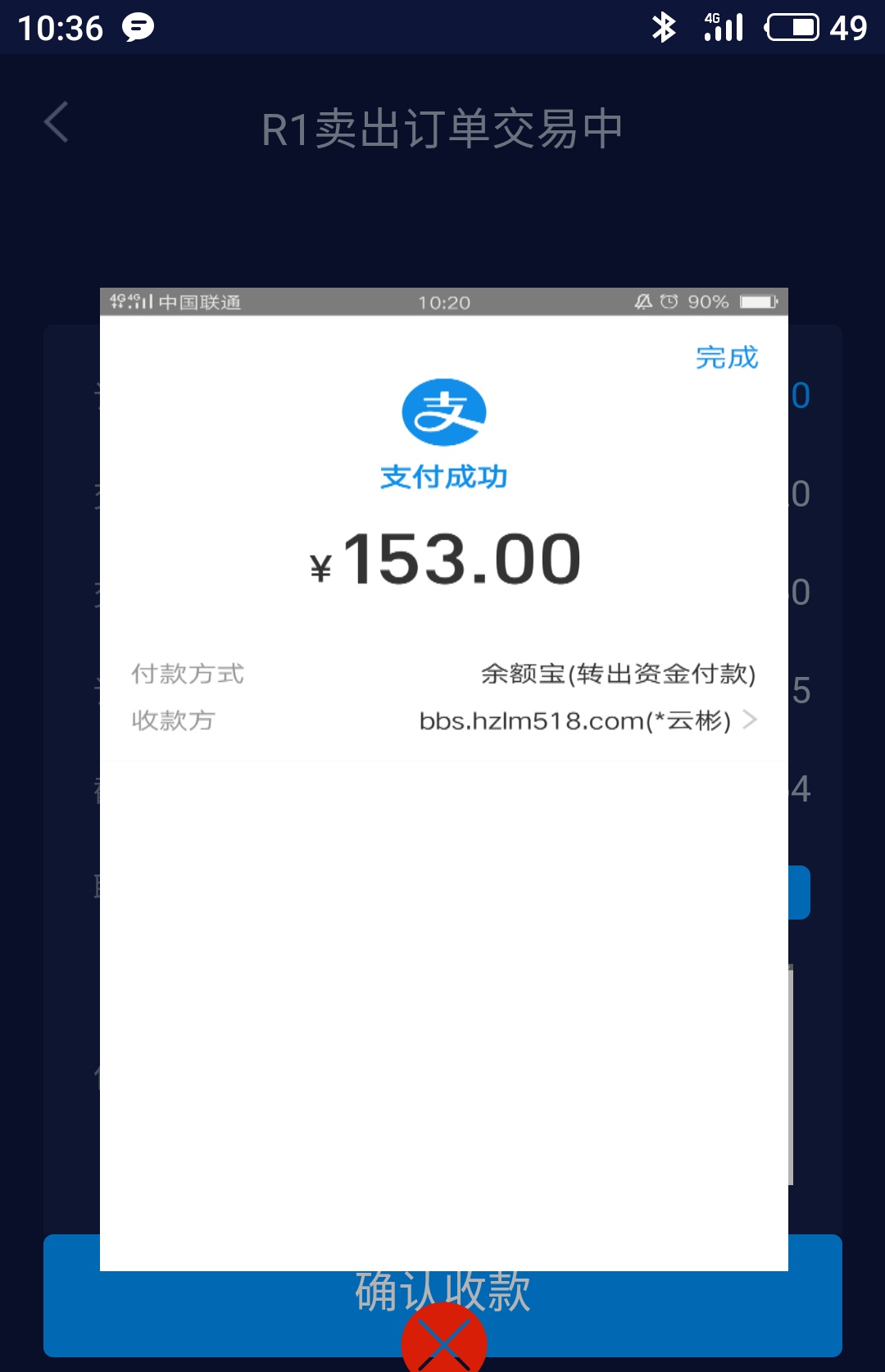Close the payment screenshot overlay
Viewport: 885px width, 1372px height.
pyautogui.click(x=443, y=1342)
